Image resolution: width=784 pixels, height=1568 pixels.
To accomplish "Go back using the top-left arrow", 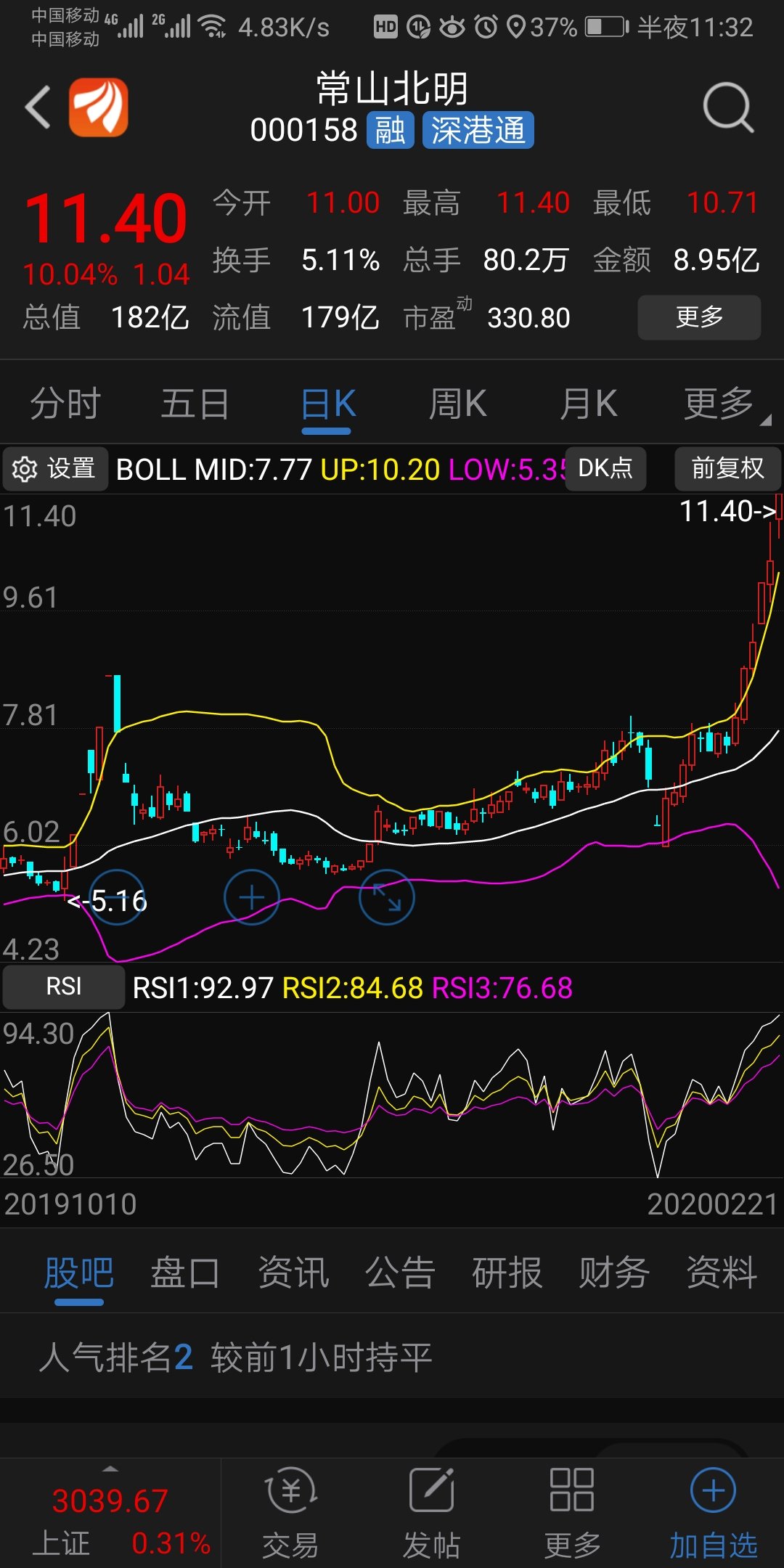I will point(38,107).
